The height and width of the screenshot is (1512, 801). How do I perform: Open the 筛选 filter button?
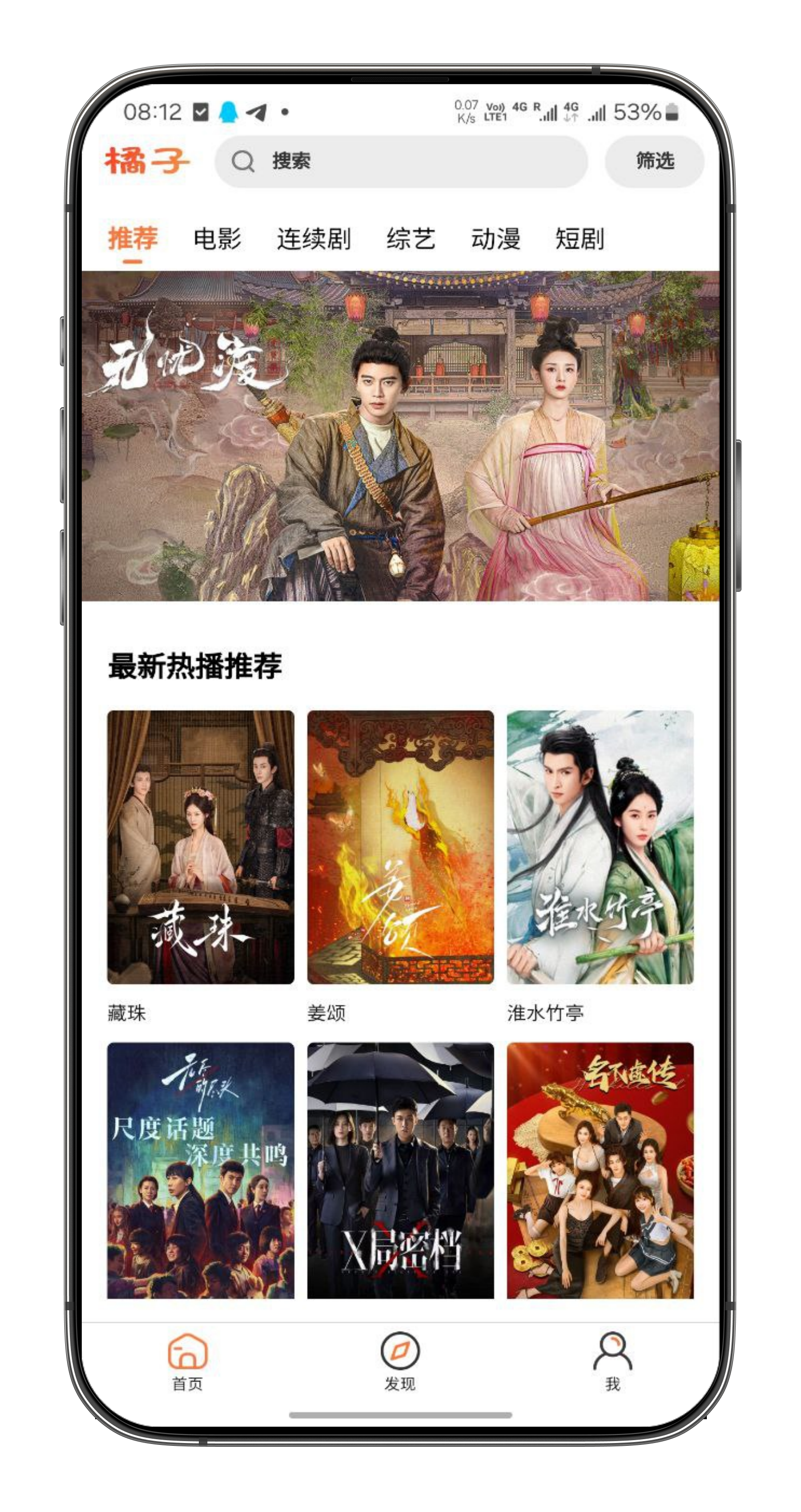(x=654, y=161)
